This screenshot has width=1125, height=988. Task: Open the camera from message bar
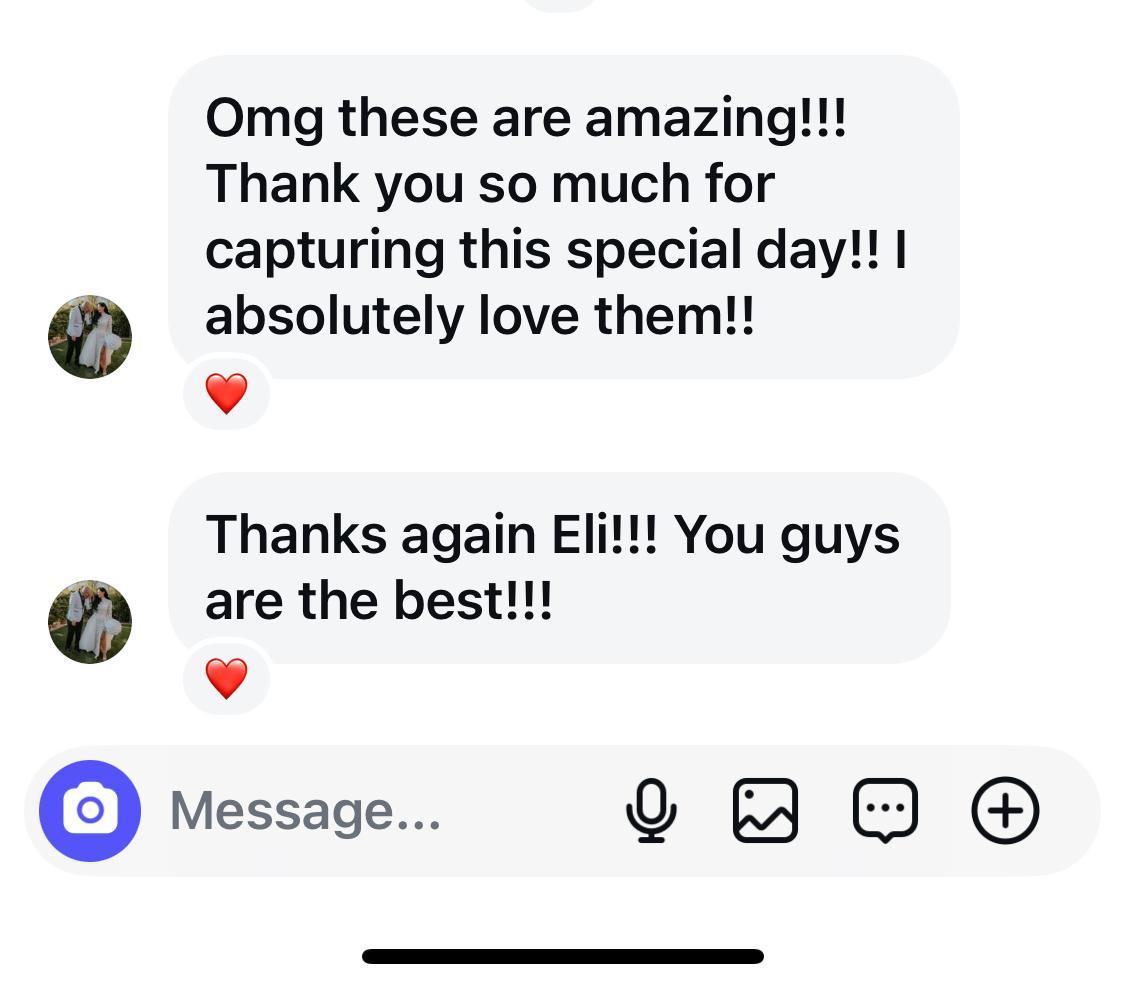(x=90, y=811)
